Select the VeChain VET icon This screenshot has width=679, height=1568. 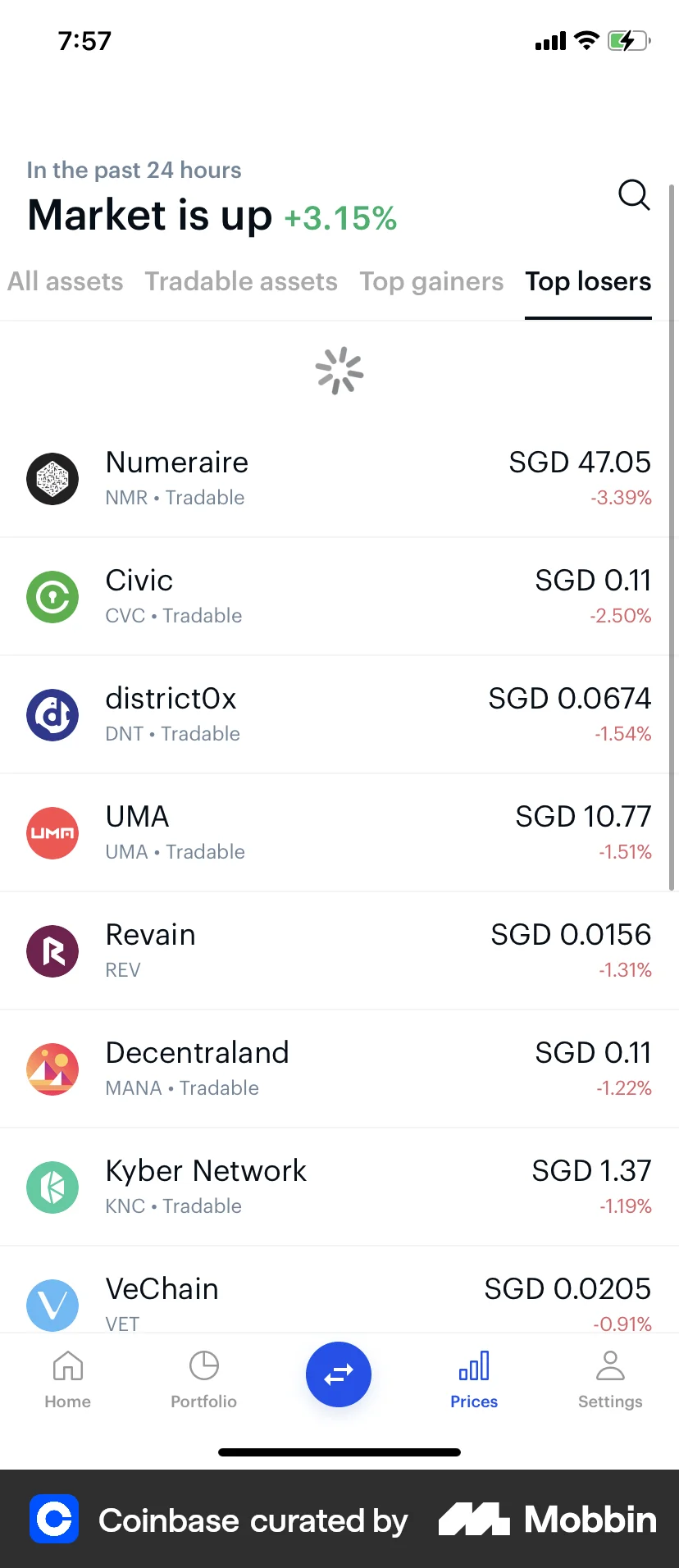(x=52, y=1305)
